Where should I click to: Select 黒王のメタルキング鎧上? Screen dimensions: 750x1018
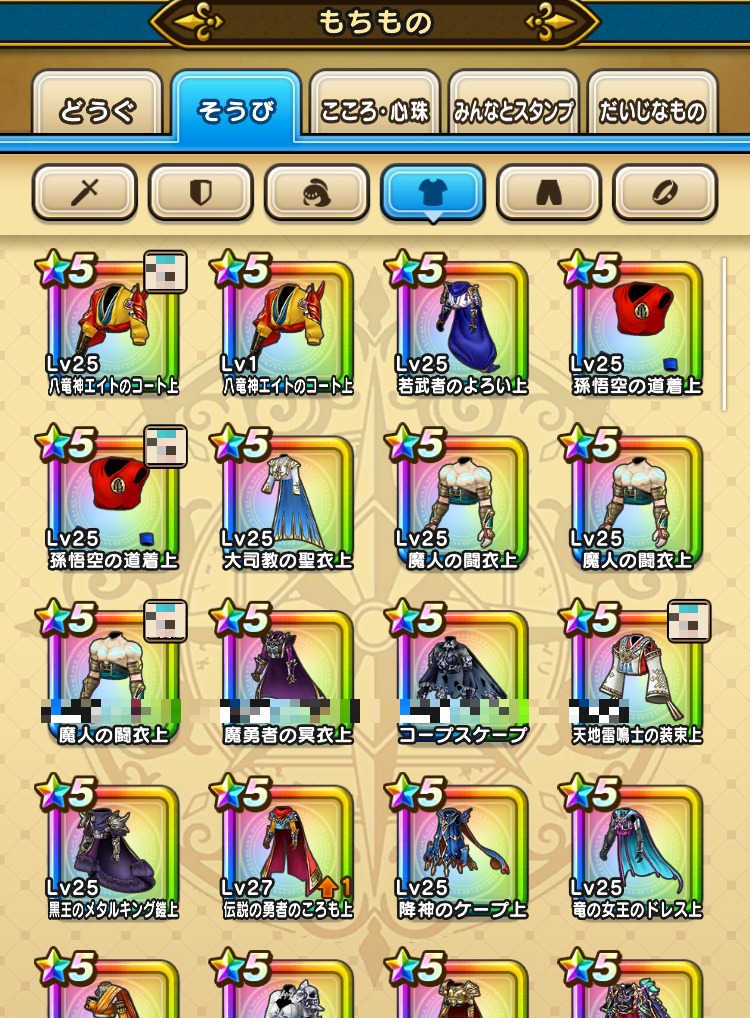(113, 852)
